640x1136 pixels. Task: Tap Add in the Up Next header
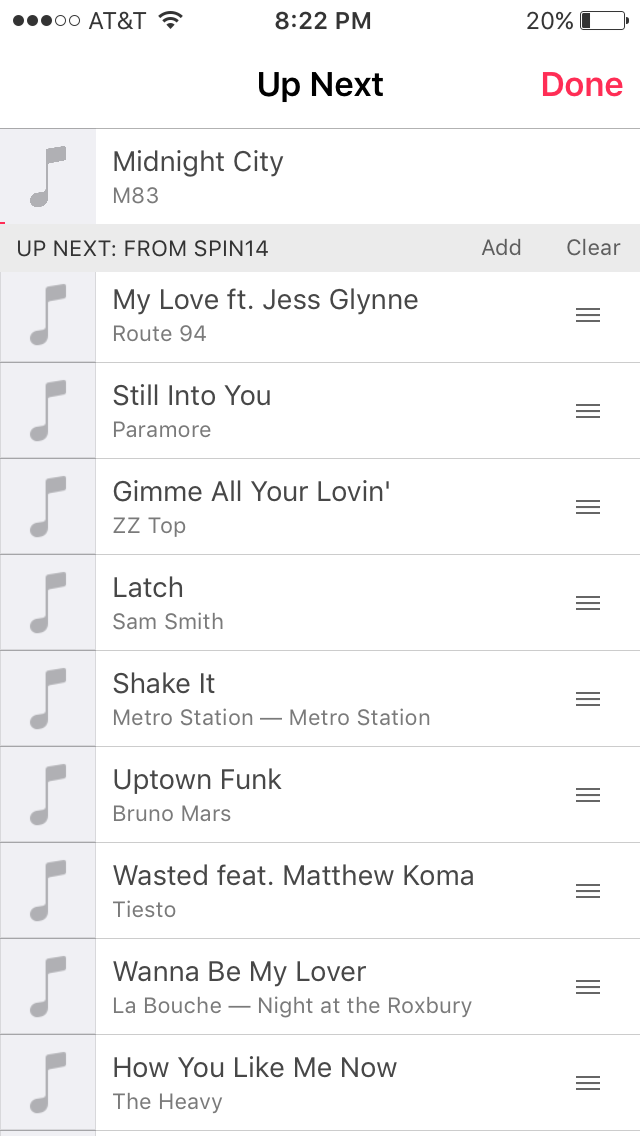tap(501, 248)
